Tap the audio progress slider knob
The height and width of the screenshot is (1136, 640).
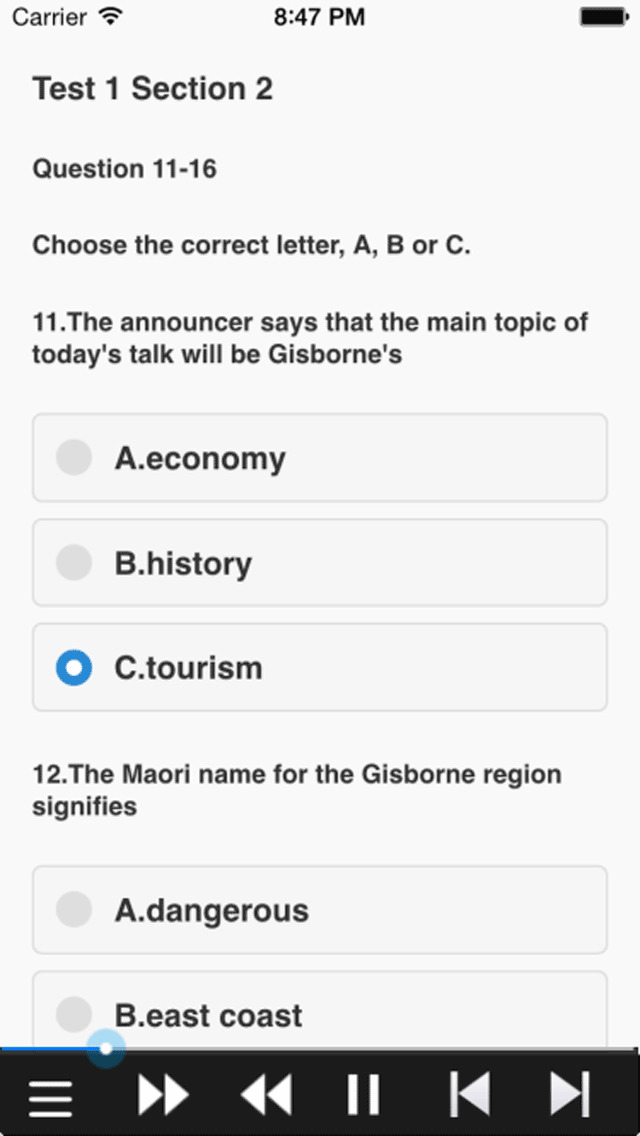tap(105, 1049)
